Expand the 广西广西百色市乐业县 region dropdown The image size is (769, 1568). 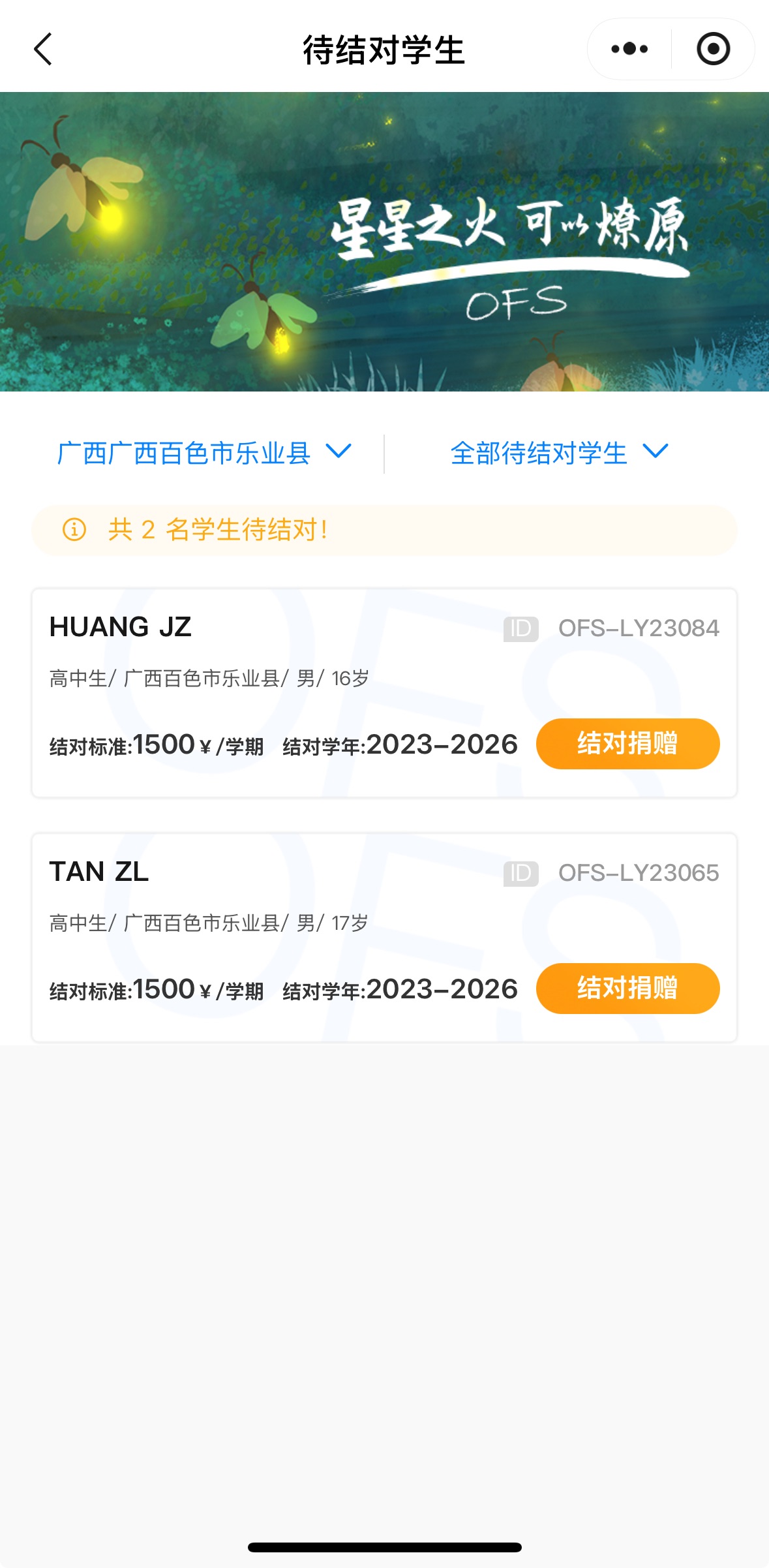pos(204,453)
